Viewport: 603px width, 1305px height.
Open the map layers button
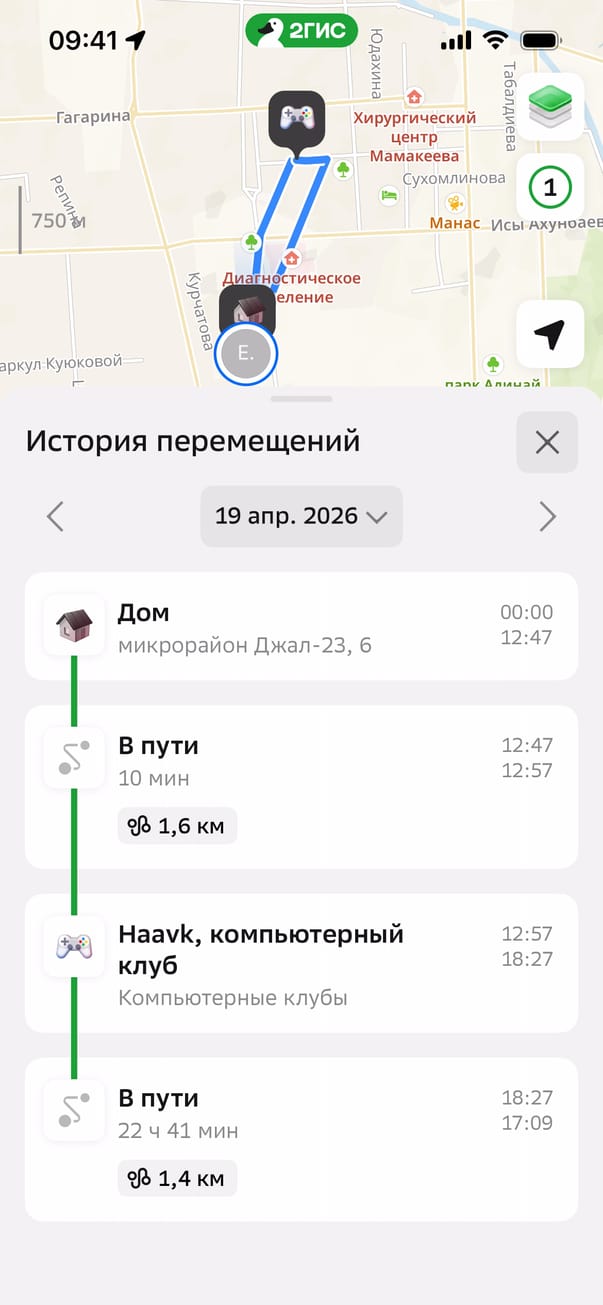coord(550,106)
